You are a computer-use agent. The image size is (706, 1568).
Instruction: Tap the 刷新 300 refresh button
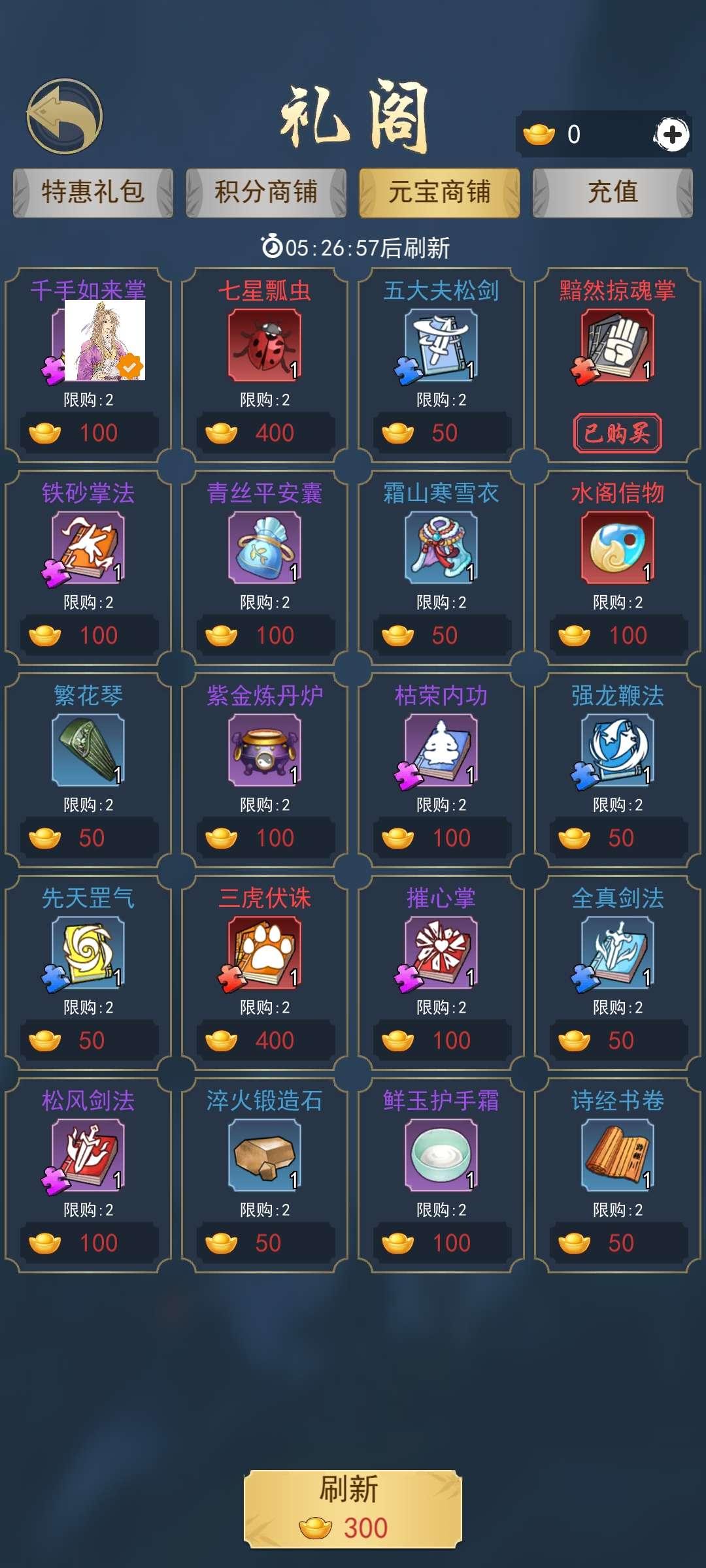pyautogui.click(x=353, y=1509)
